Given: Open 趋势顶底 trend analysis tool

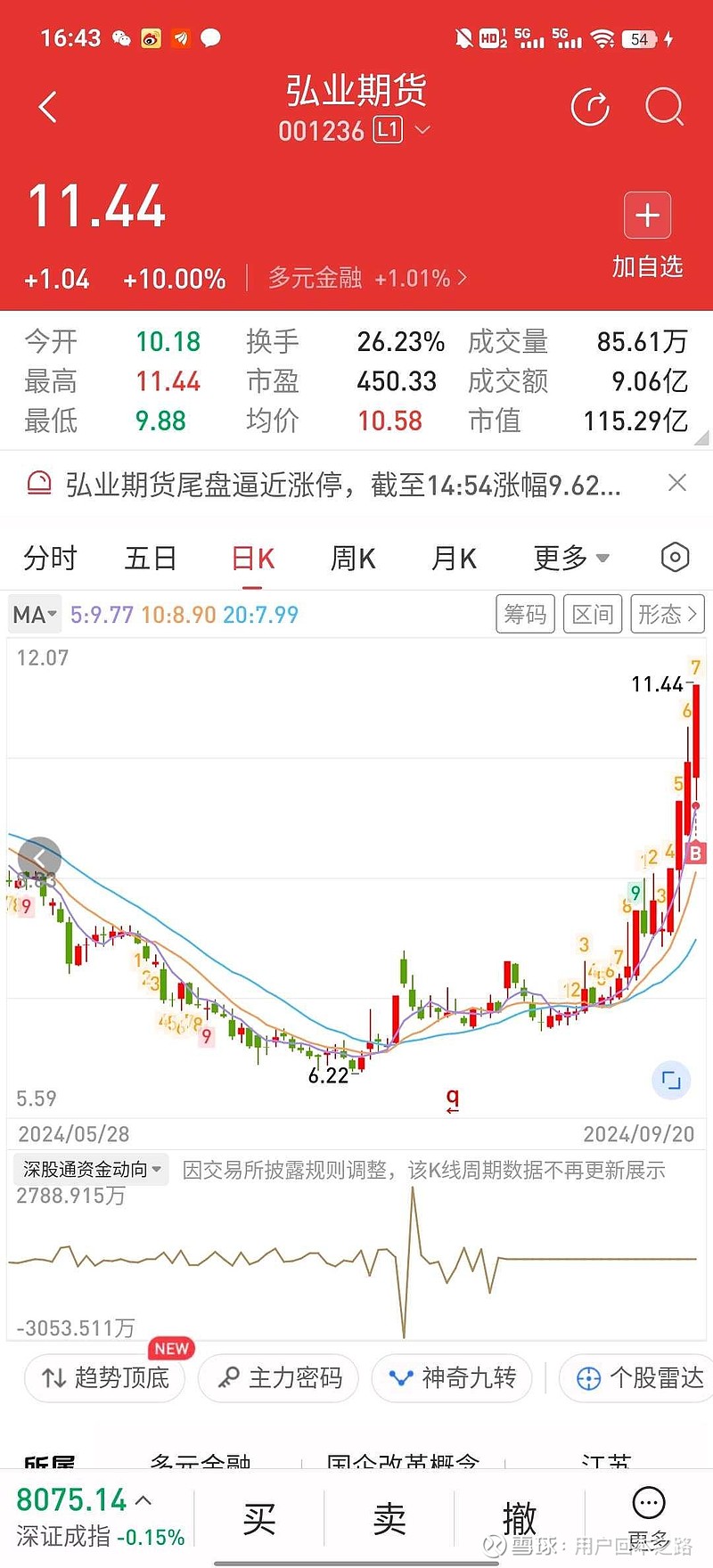Looking at the screenshot, I should (103, 1378).
